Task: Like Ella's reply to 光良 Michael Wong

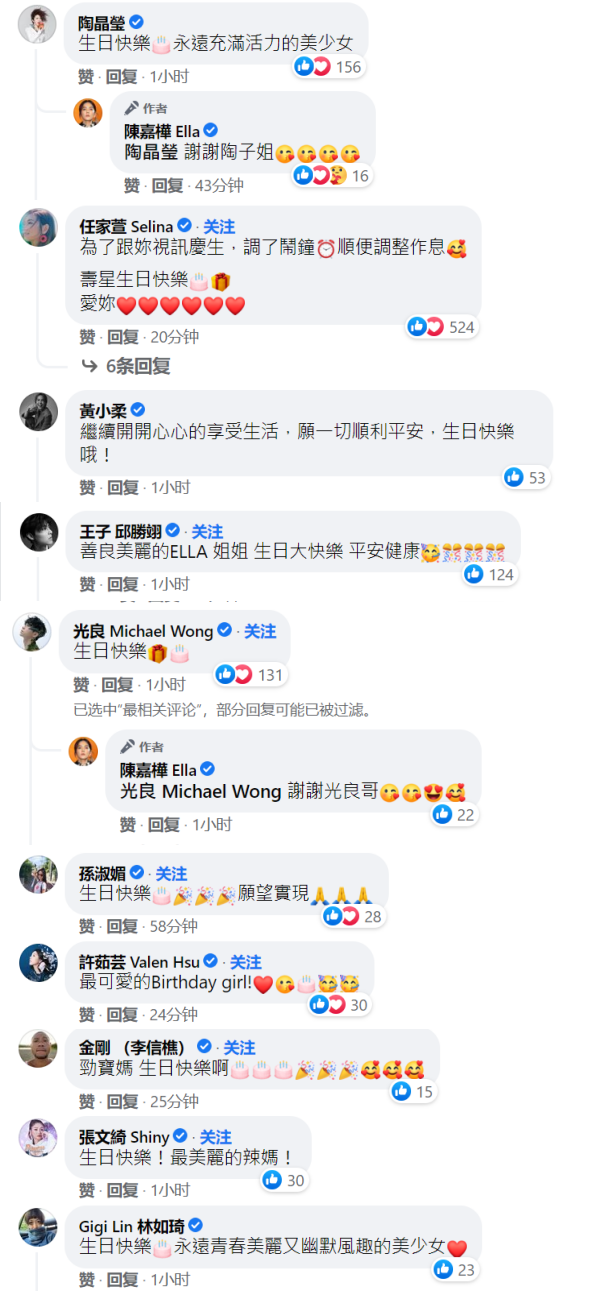Action: point(128,824)
